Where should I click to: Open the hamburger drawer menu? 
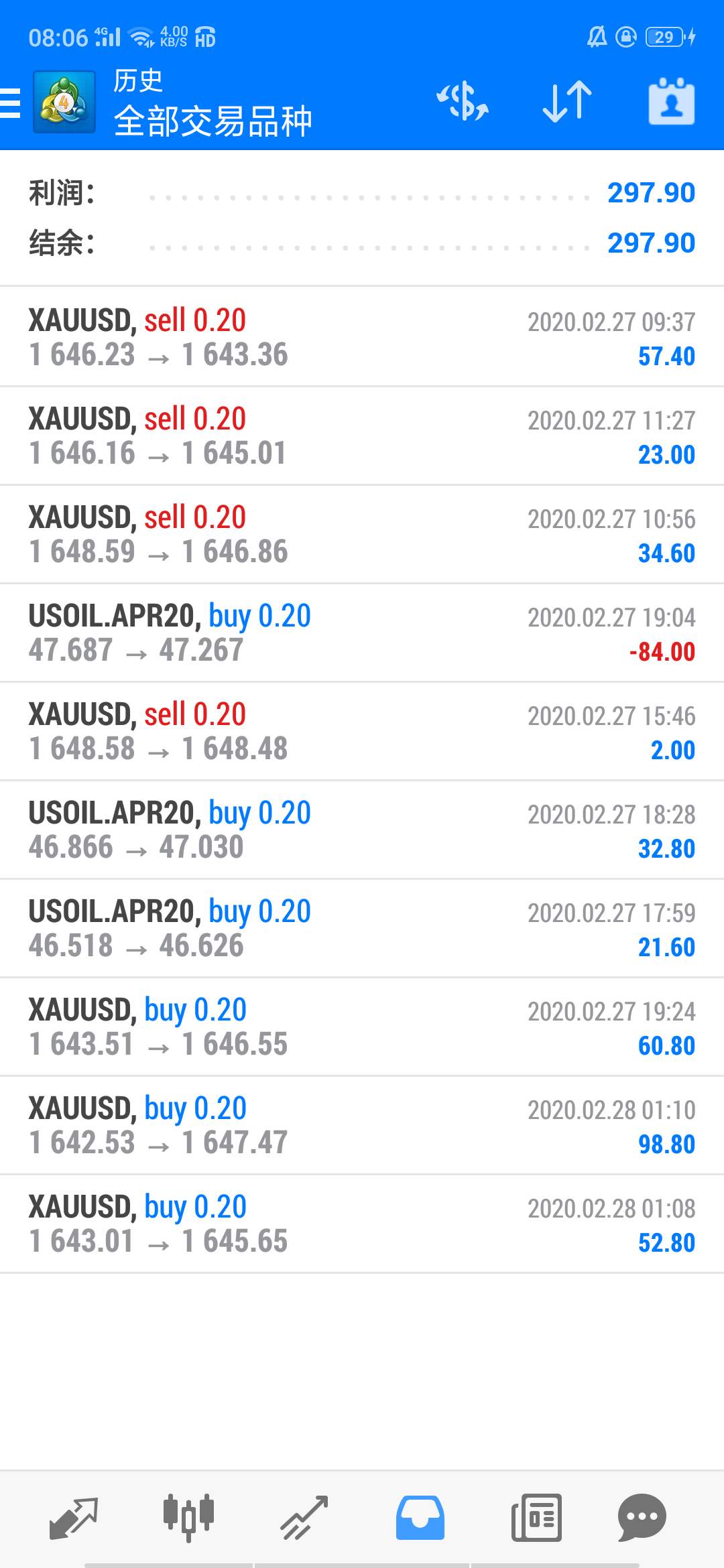point(11,103)
